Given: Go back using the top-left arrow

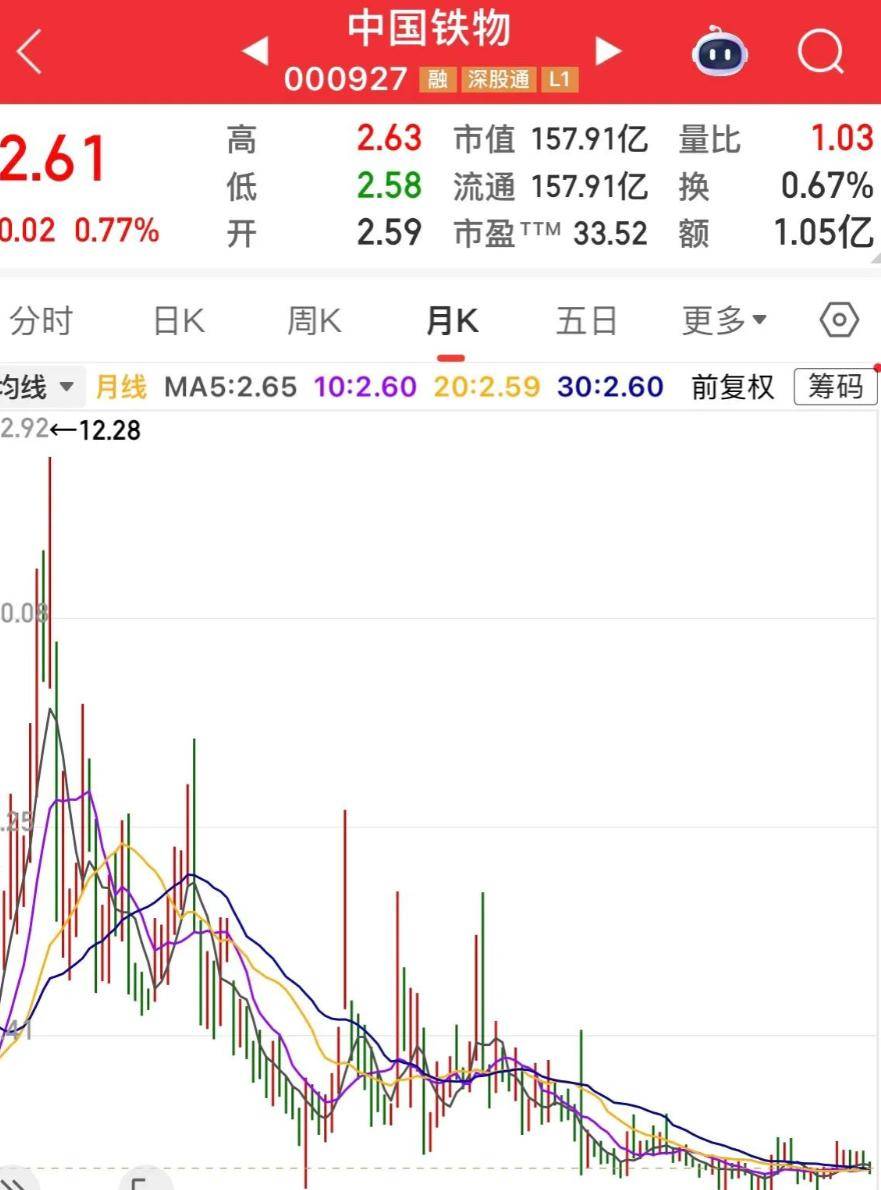Looking at the screenshot, I should tap(30, 51).
